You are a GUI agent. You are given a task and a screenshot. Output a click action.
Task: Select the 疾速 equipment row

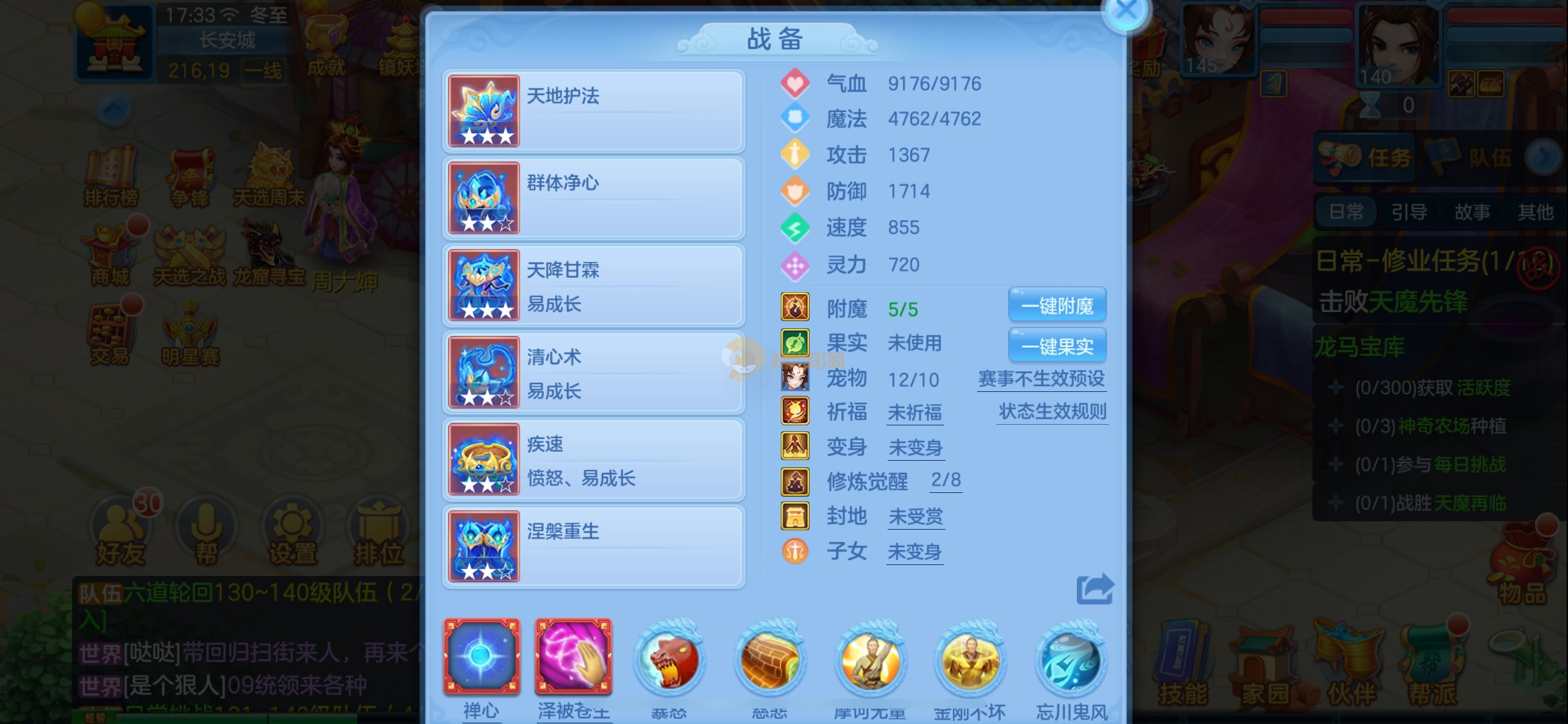click(593, 459)
